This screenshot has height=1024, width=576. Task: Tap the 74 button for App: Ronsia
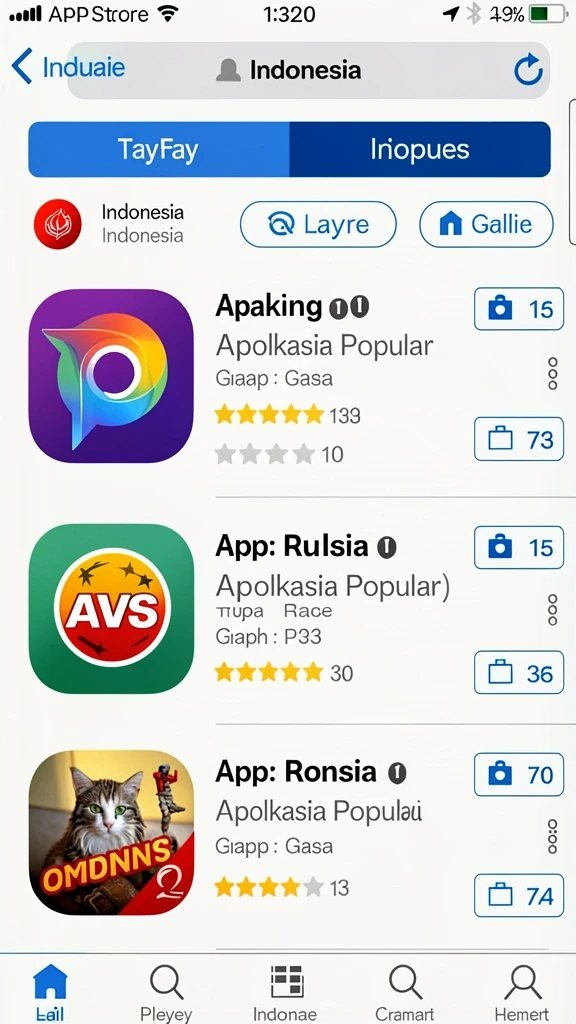[x=519, y=896]
